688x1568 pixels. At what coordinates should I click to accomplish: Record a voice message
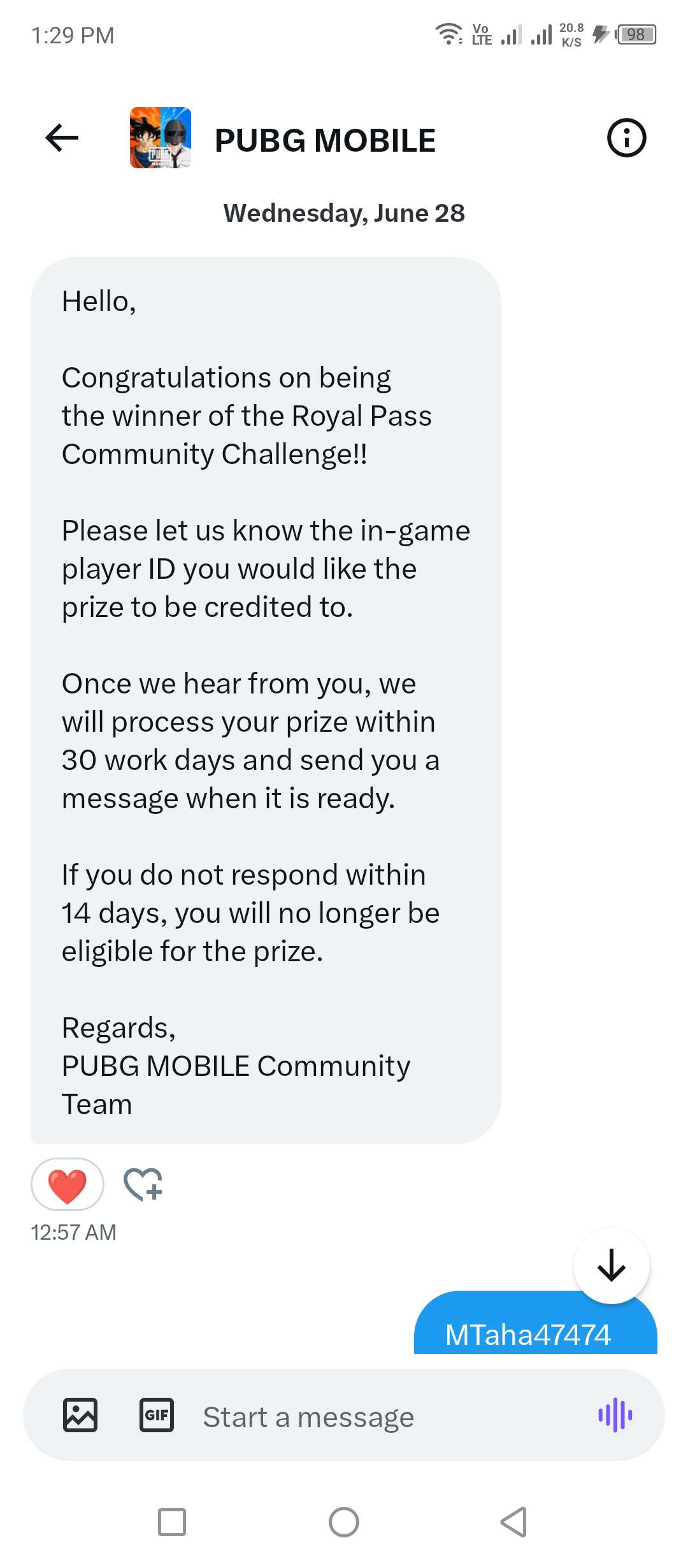(x=615, y=1415)
